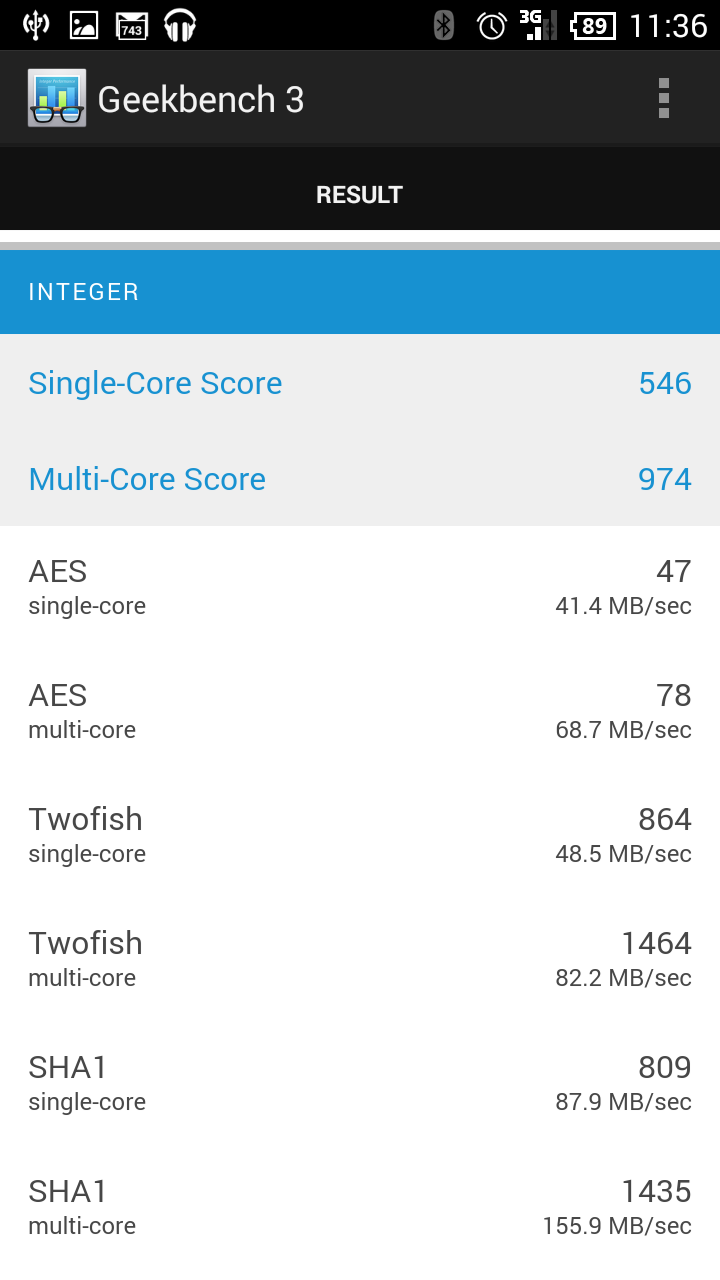Open the overflow menu
The width and height of the screenshot is (720, 1280).
(663, 98)
